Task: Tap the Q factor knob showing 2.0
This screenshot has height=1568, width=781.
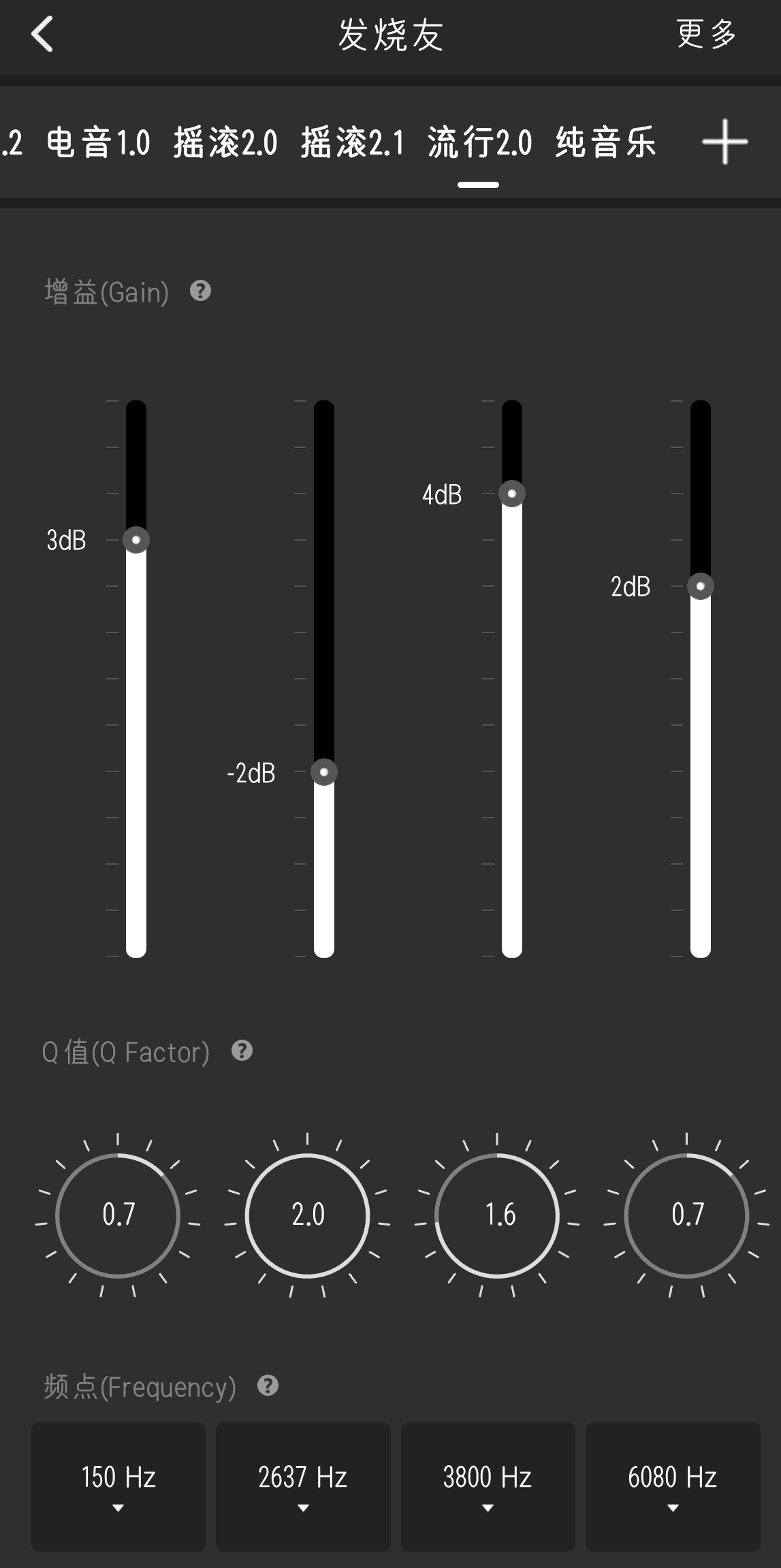Action: 308,1215
